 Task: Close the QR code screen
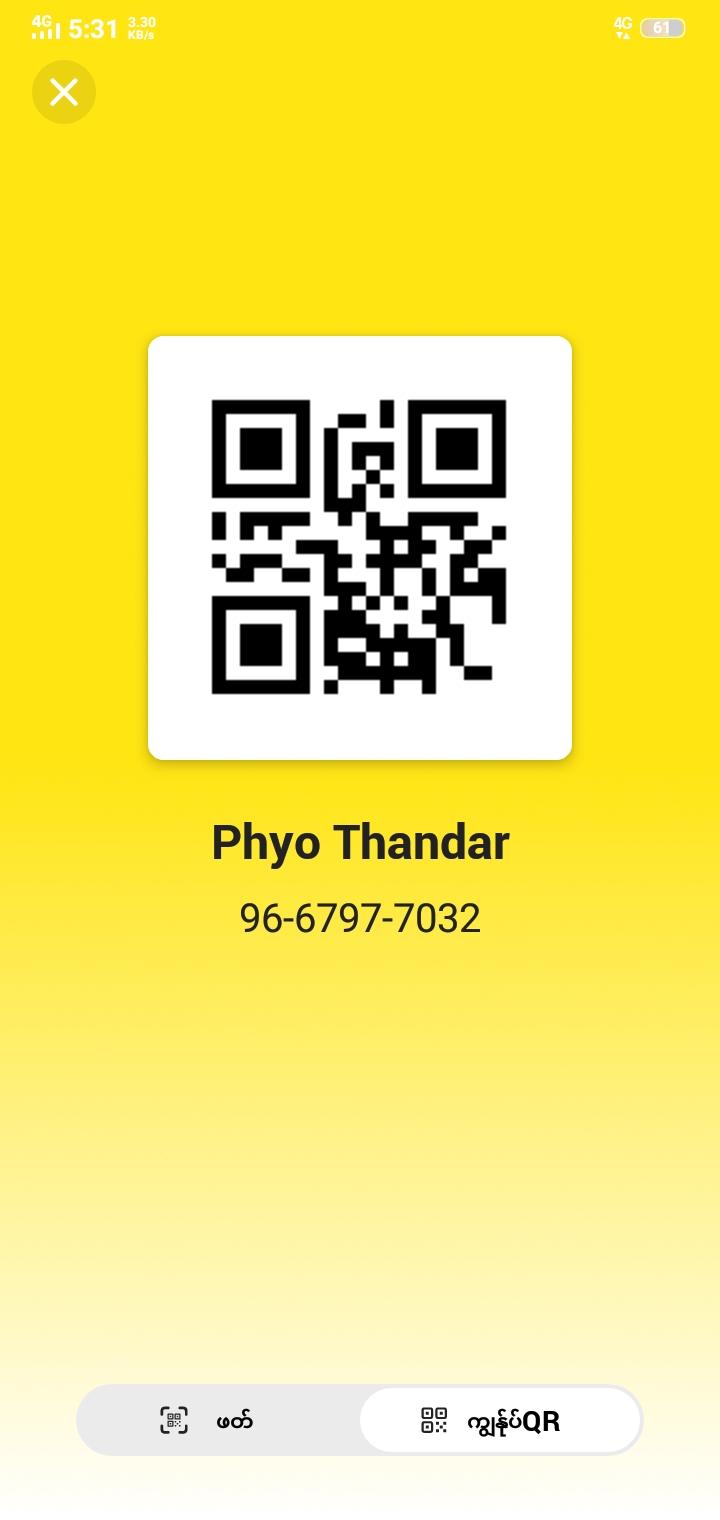[64, 92]
